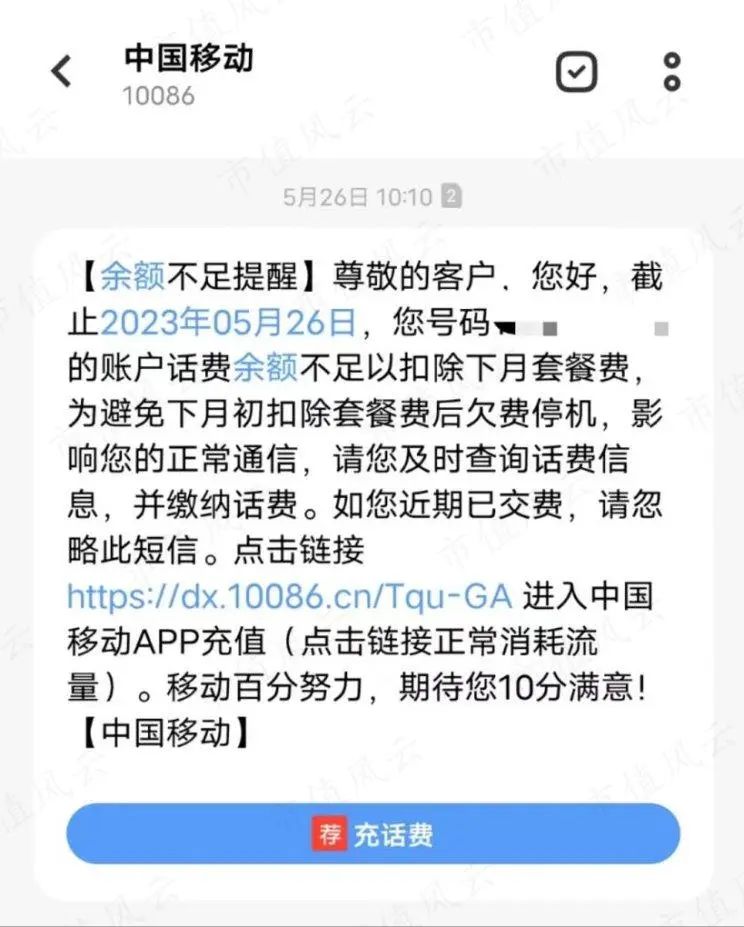Viewport: 744px width, 927px height.
Task: Go back from the 中国移动 conversation
Action: point(62,72)
